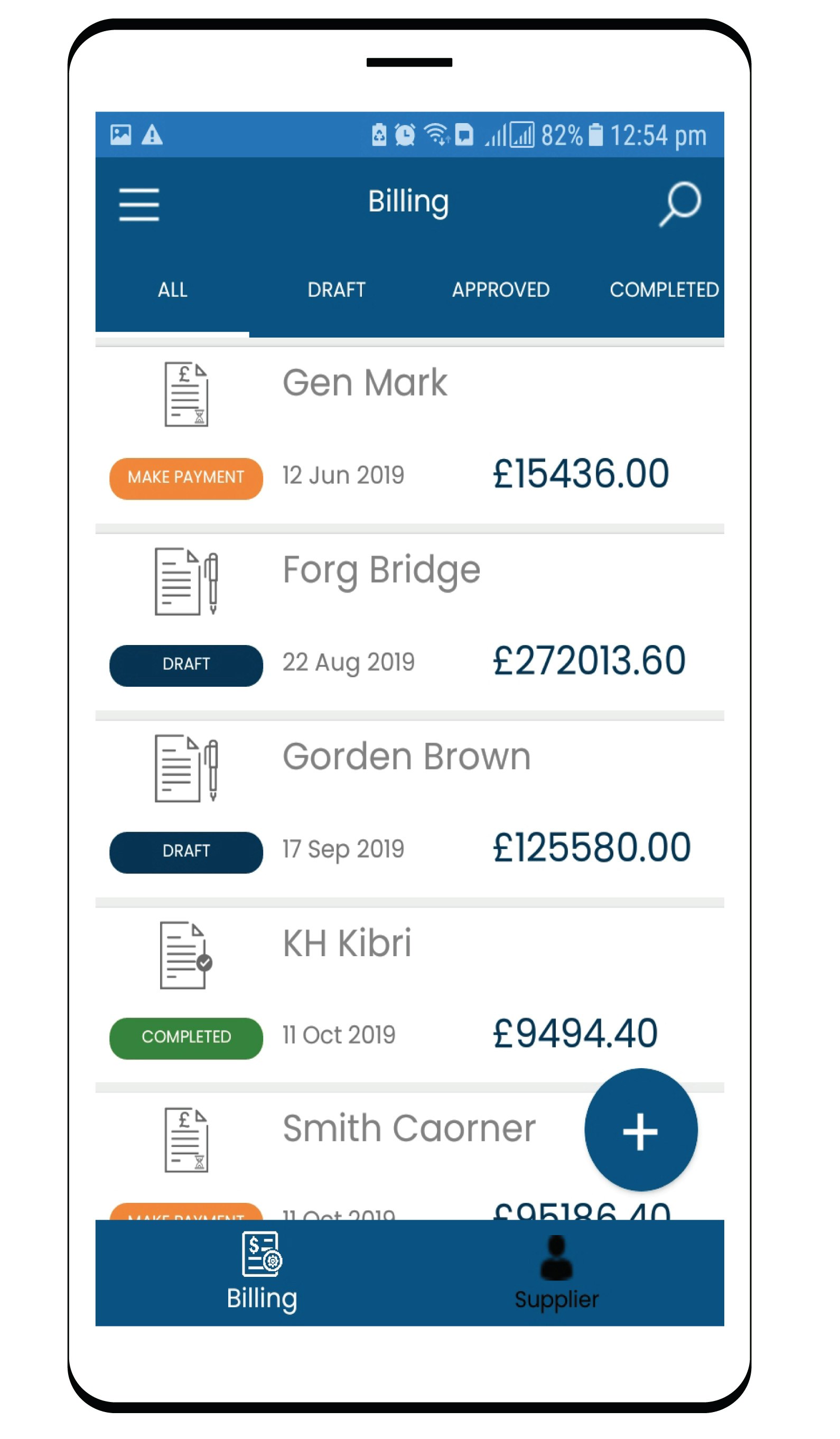This screenshot has width=840, height=1439.
Task: Switch to the DRAFT tab
Action: (337, 290)
